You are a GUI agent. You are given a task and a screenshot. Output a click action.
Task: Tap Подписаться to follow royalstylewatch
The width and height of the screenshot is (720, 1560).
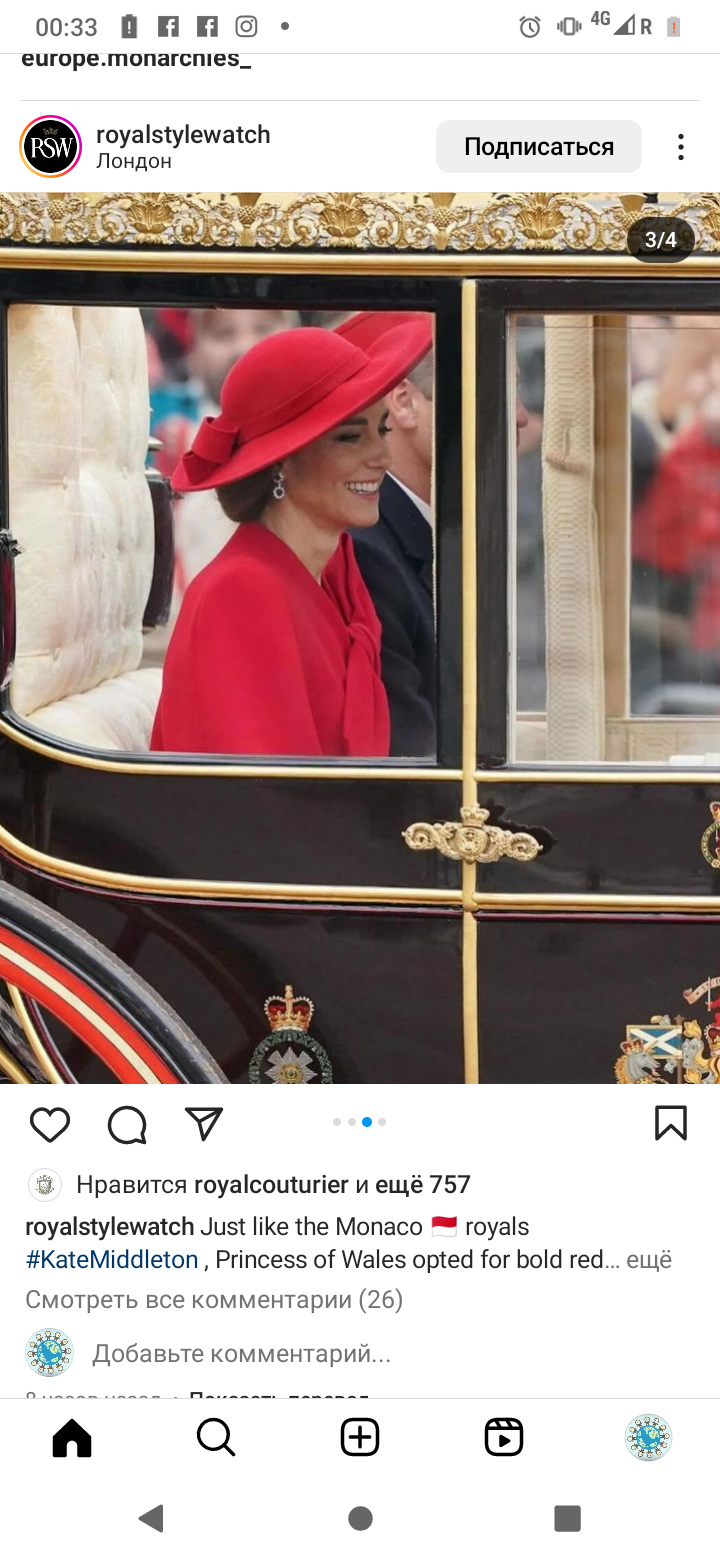pyautogui.click(x=538, y=147)
